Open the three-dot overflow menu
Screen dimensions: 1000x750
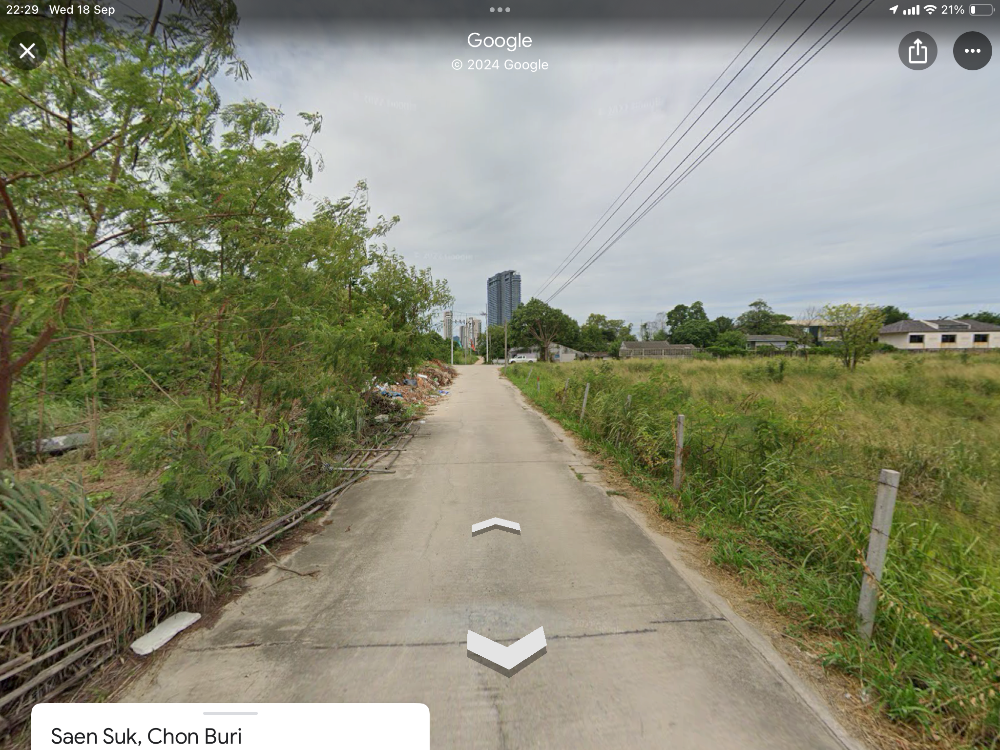(972, 50)
